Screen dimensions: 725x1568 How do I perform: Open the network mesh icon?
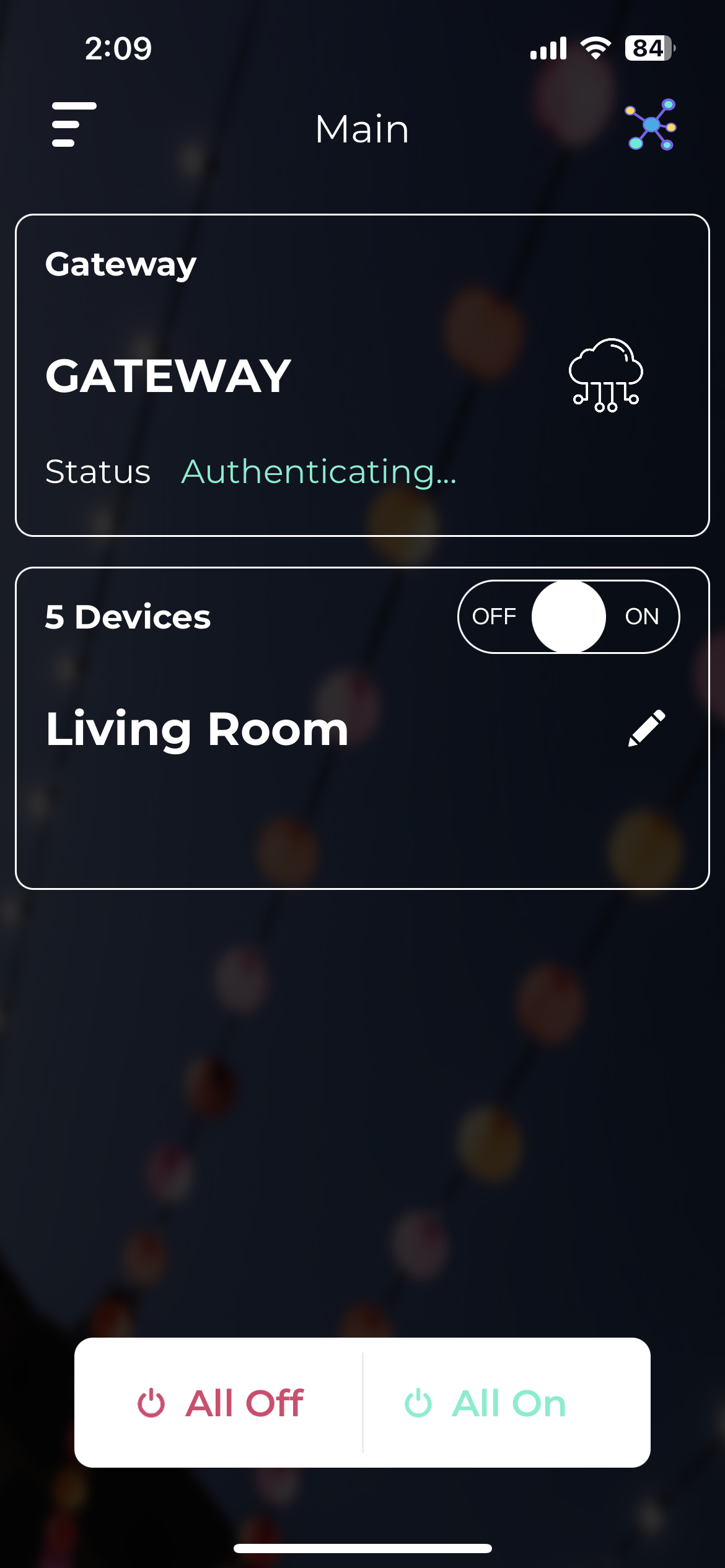coord(651,125)
